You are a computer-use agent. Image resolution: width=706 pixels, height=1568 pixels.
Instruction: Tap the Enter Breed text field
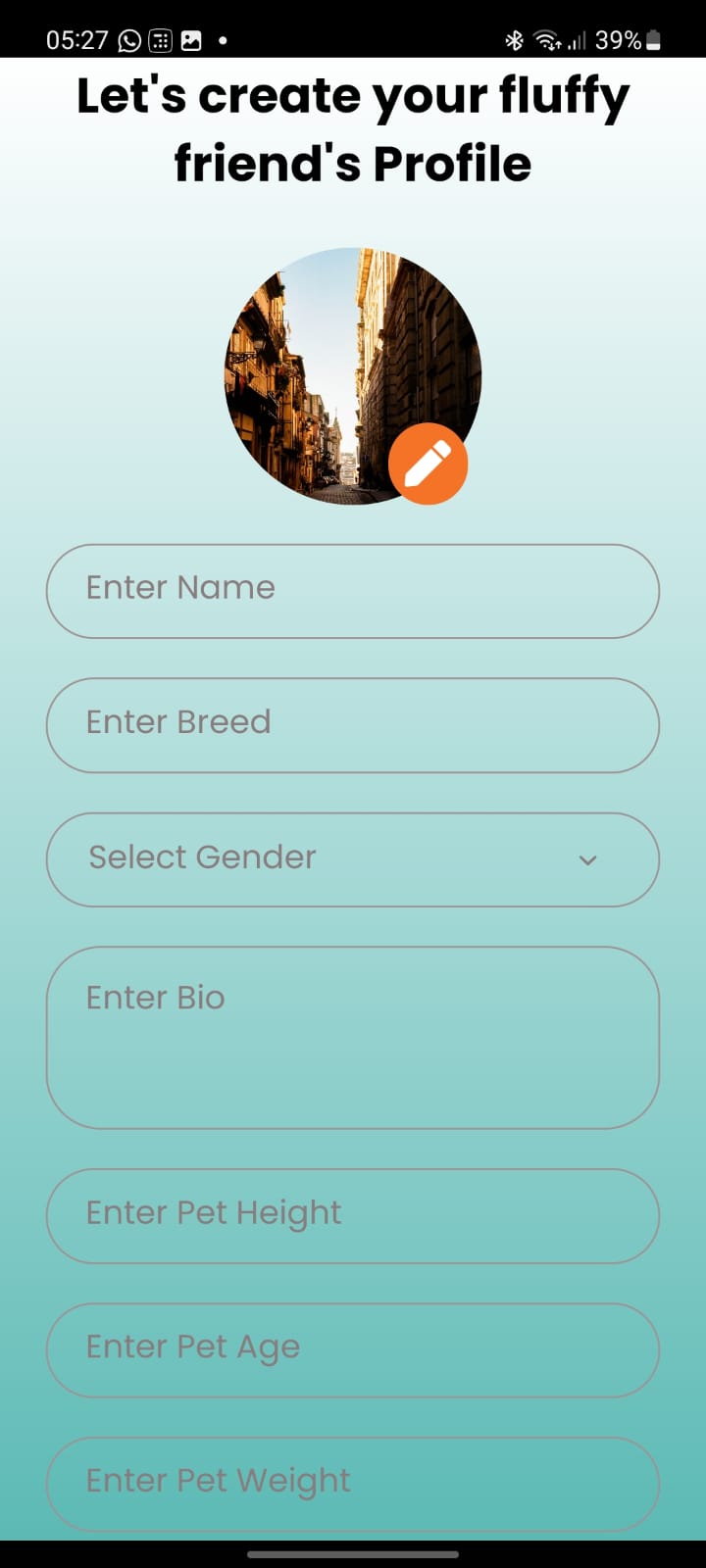[353, 725]
